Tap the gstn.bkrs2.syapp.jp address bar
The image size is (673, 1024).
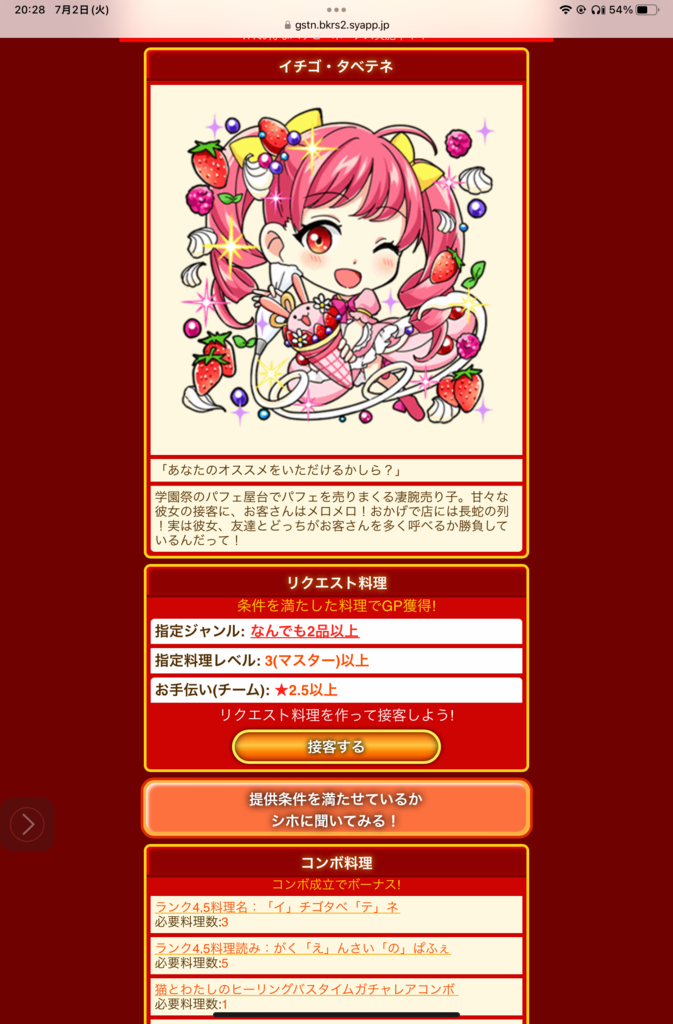[x=336, y=24]
